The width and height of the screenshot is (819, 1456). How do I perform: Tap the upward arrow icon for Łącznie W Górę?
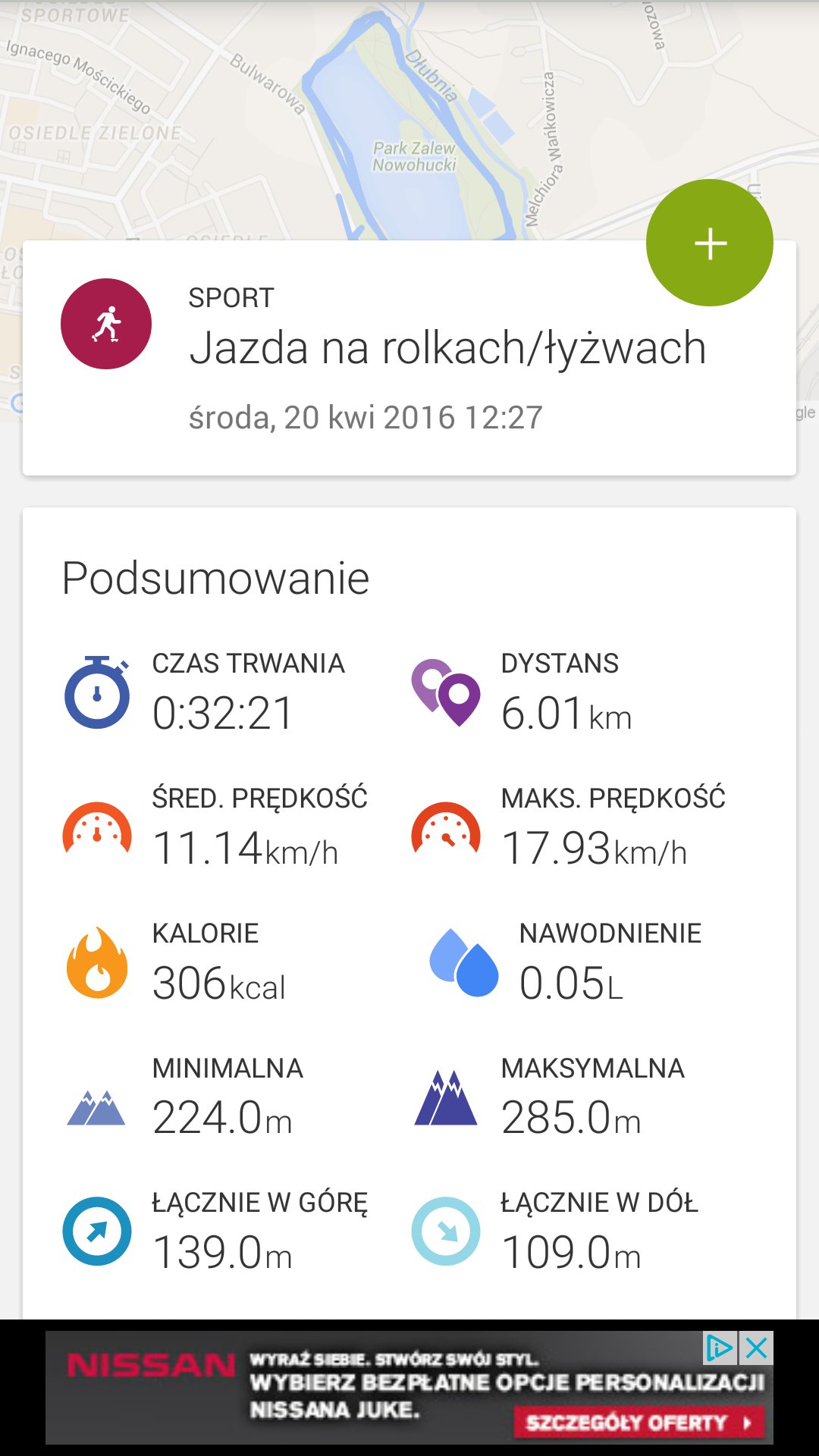coord(97,1230)
